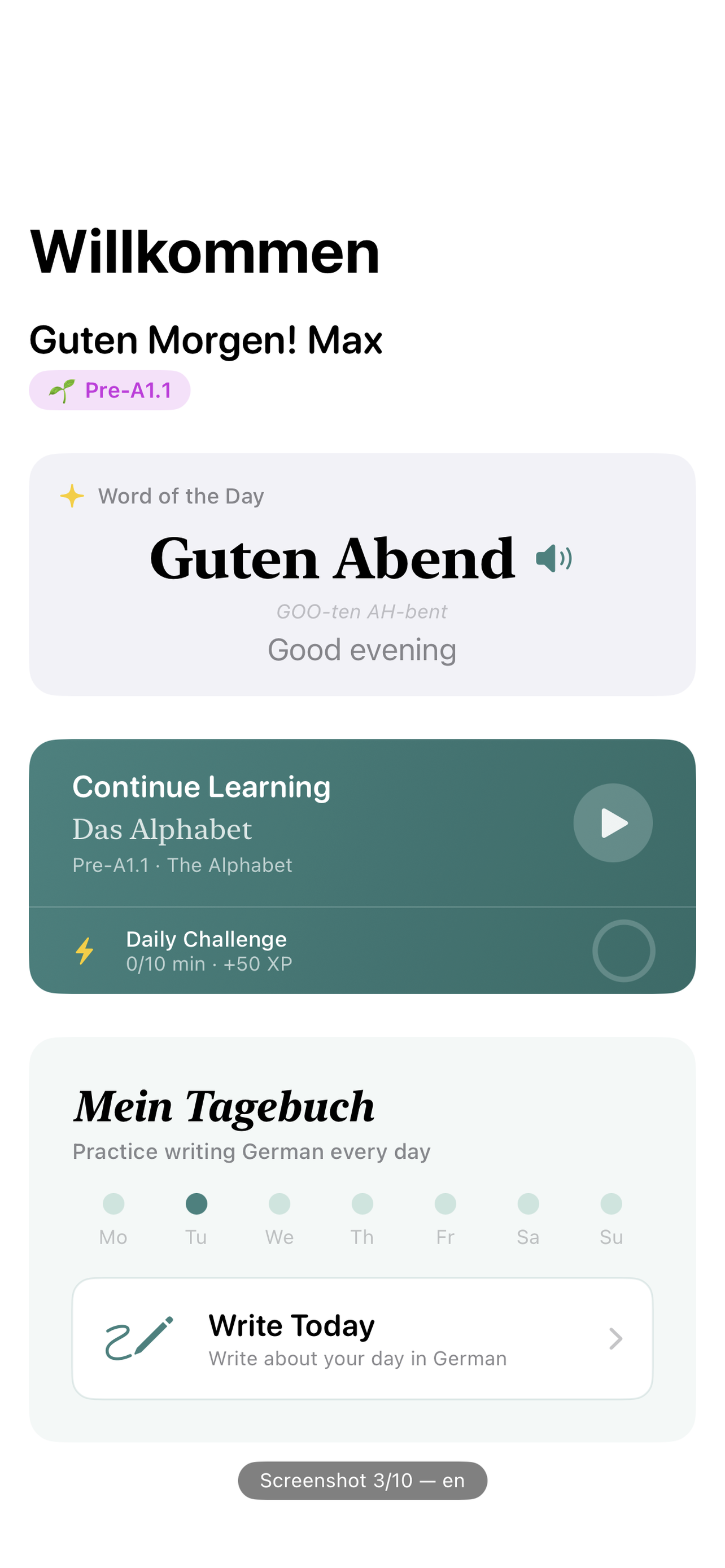Open Write Today diary entry
The height and width of the screenshot is (1568, 725).
point(361,1338)
